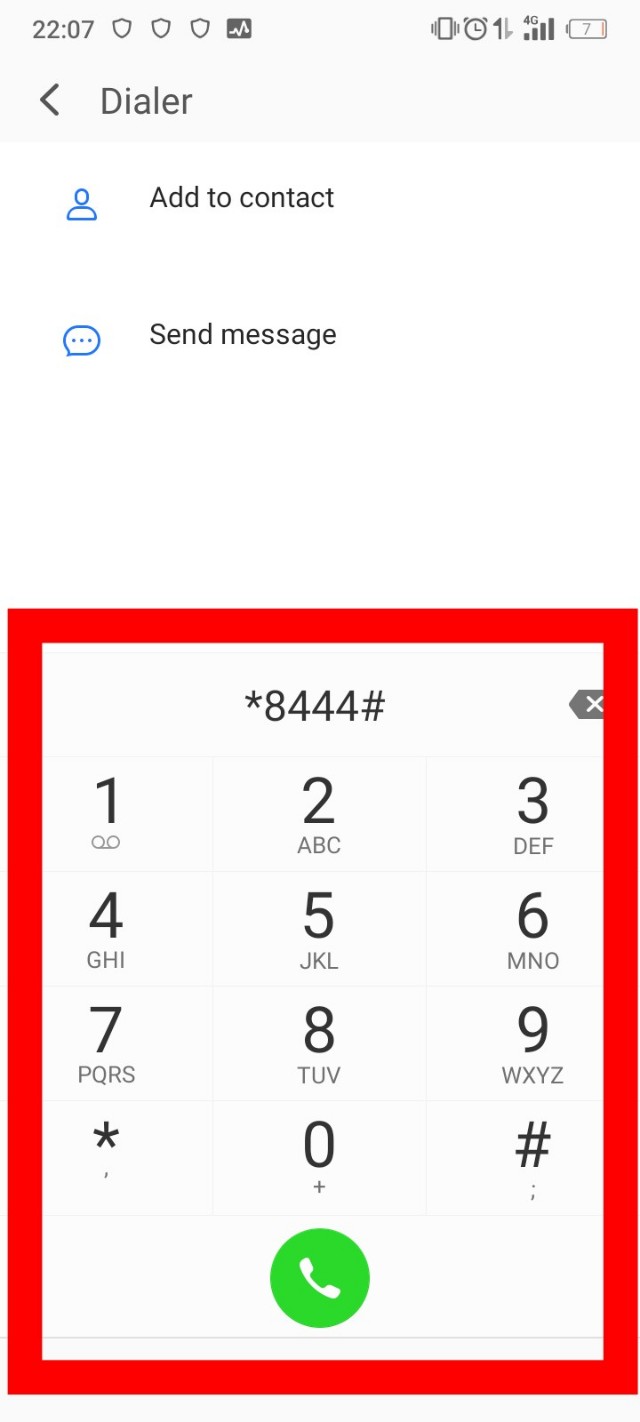
Task: Tap the 0 plus key
Action: [x=319, y=1155]
